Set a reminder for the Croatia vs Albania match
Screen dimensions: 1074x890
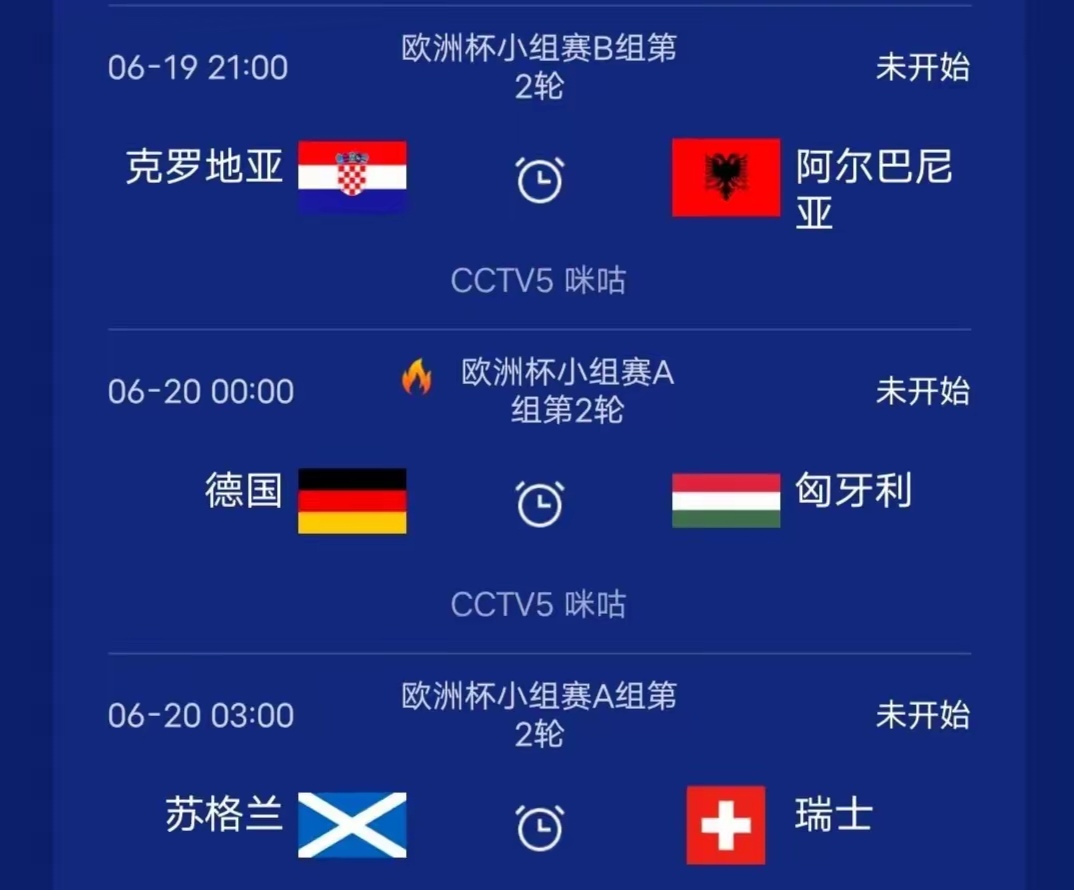[540, 180]
